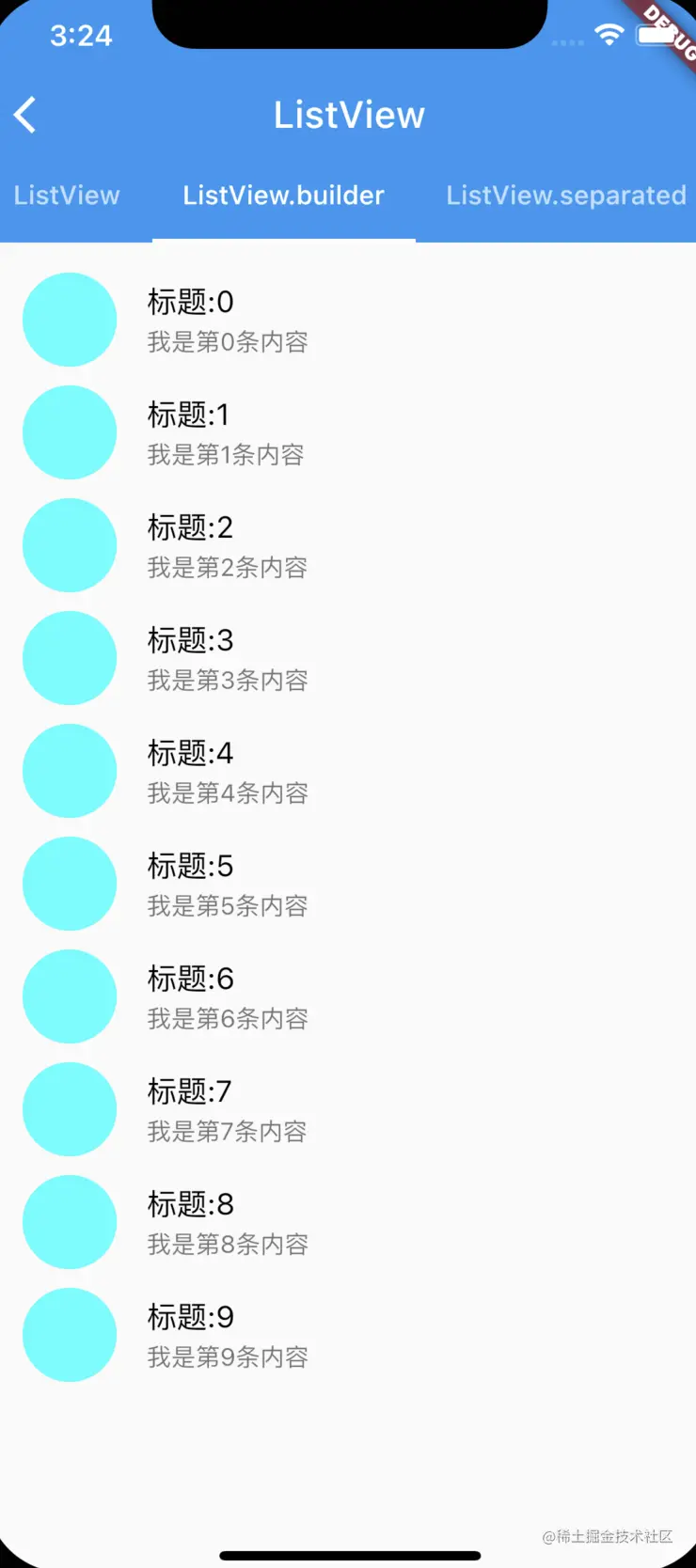
Task: Select the ListView.builder tab
Action: tap(283, 196)
